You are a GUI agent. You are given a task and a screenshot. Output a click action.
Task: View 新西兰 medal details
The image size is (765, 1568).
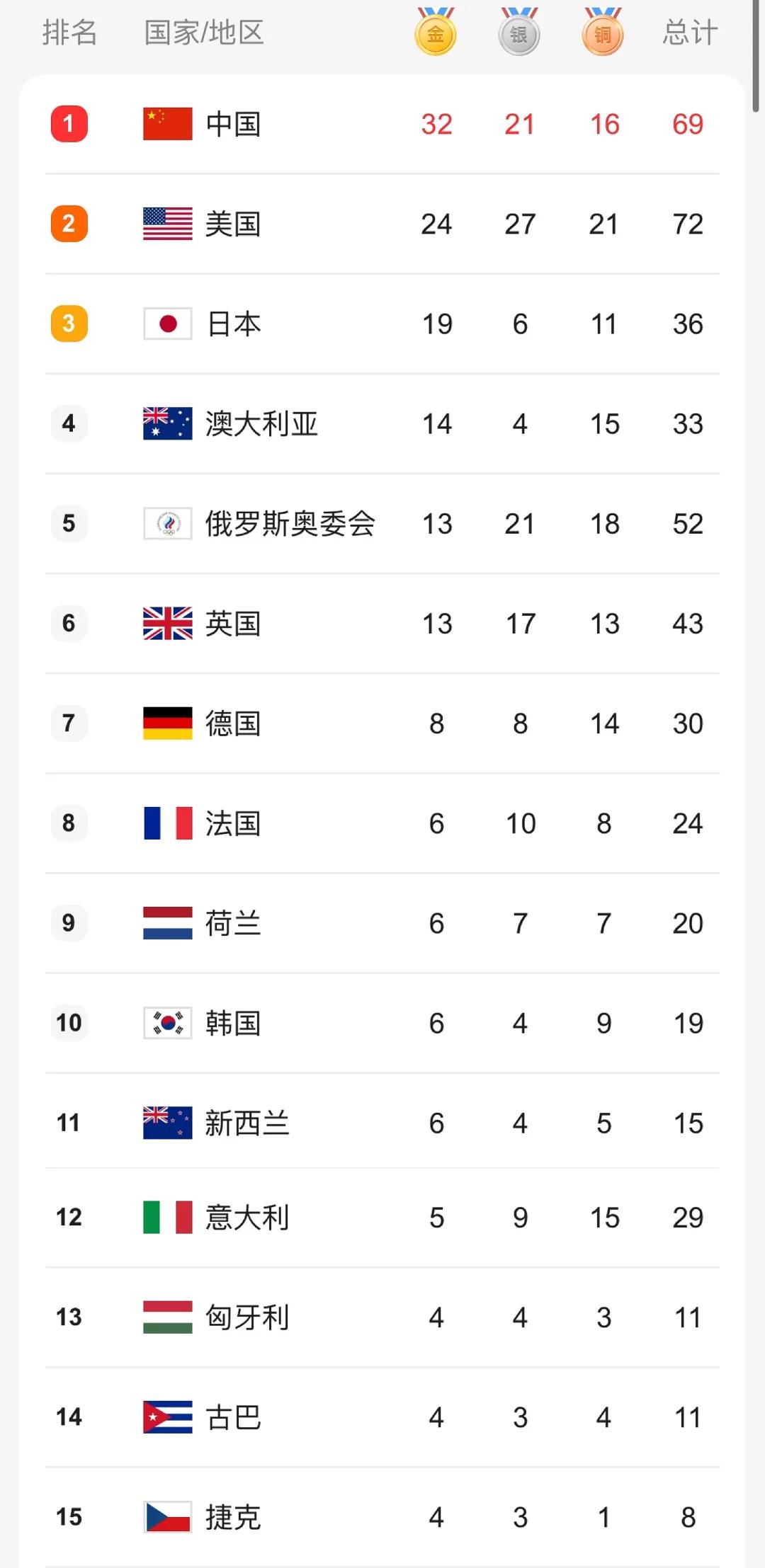(x=382, y=1122)
